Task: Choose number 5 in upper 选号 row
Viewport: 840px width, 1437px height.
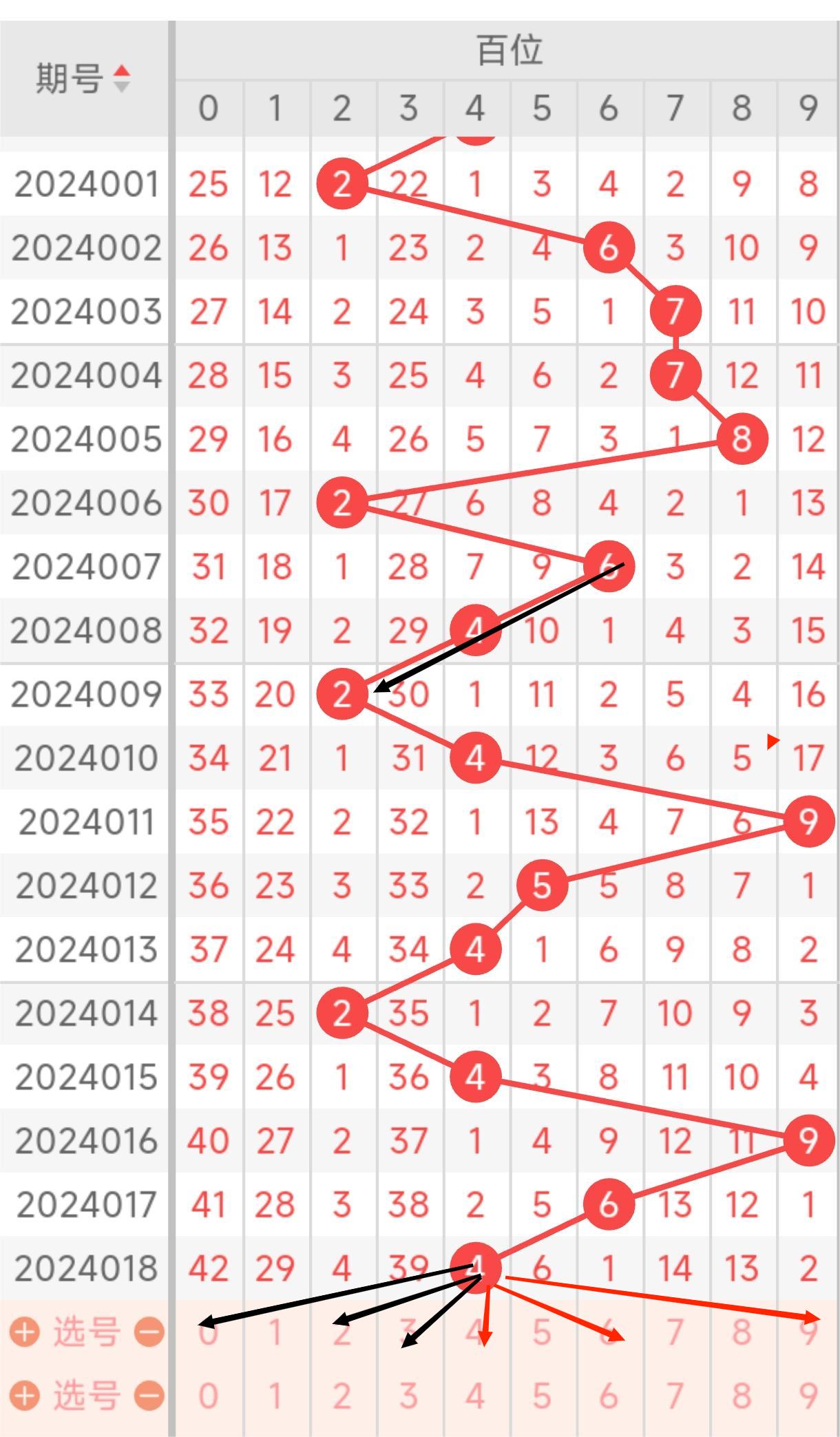Action: [x=542, y=1332]
